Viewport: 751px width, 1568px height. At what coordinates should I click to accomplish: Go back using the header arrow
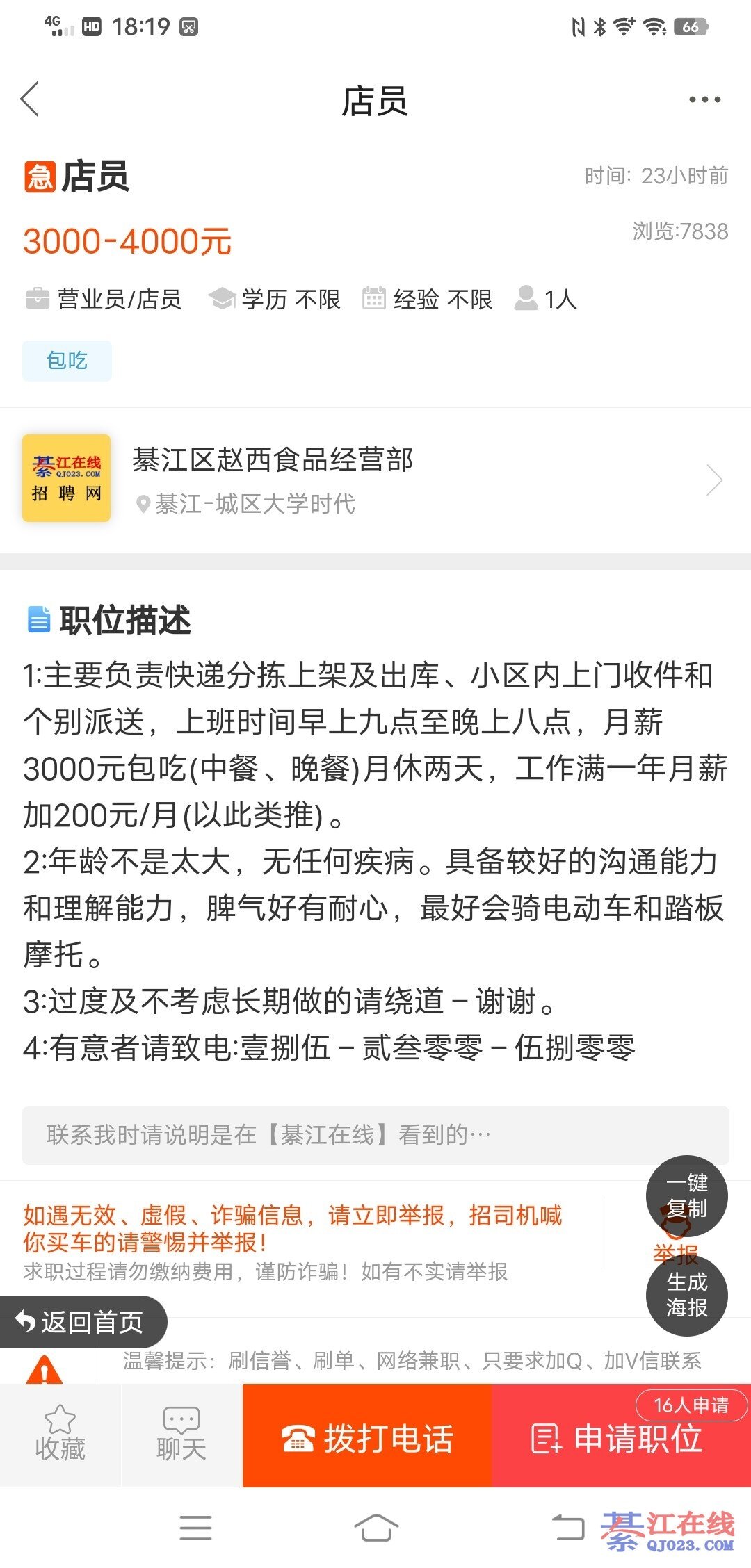[x=31, y=100]
